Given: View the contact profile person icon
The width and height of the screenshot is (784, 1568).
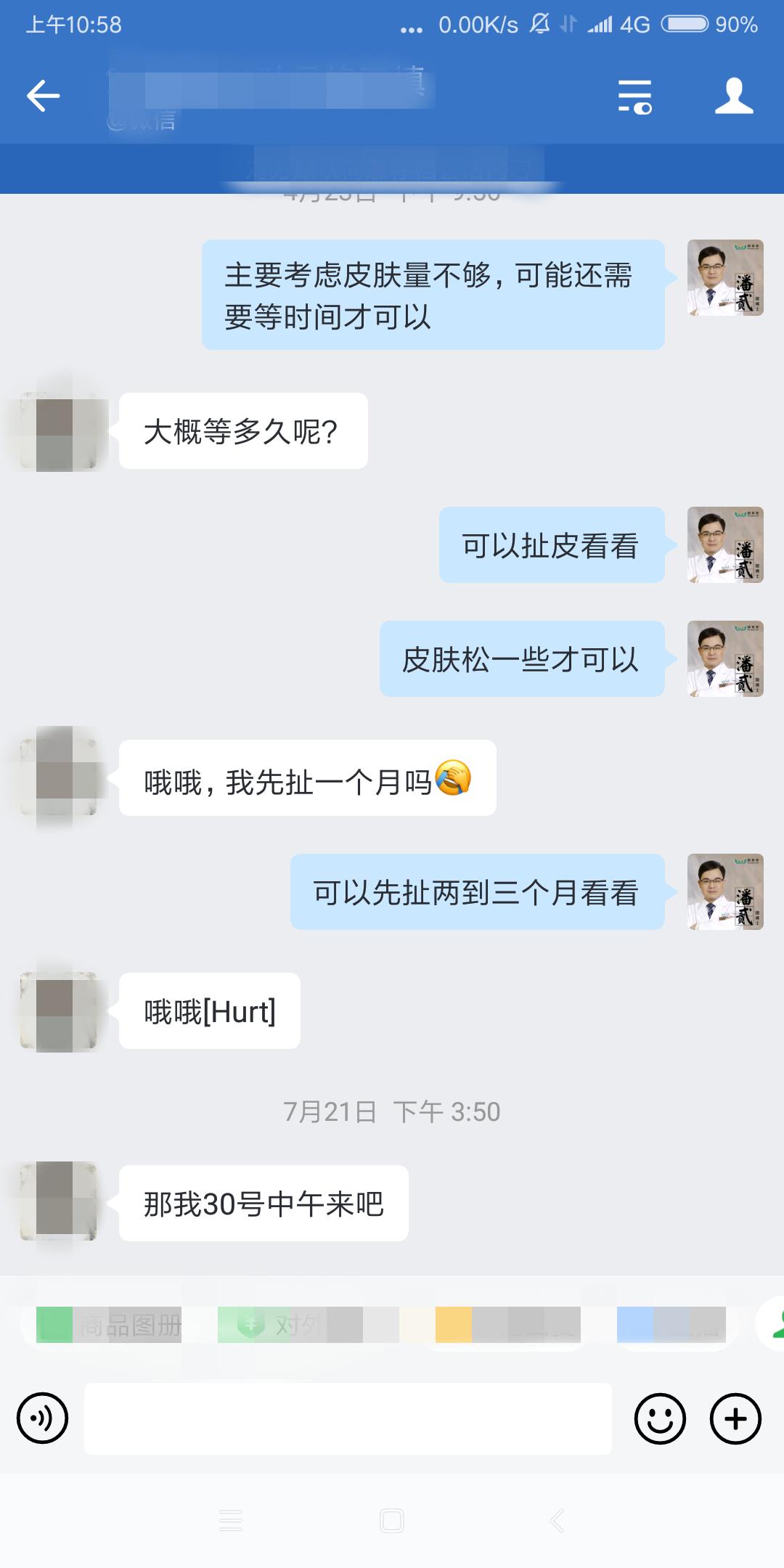Looking at the screenshot, I should click(x=735, y=97).
